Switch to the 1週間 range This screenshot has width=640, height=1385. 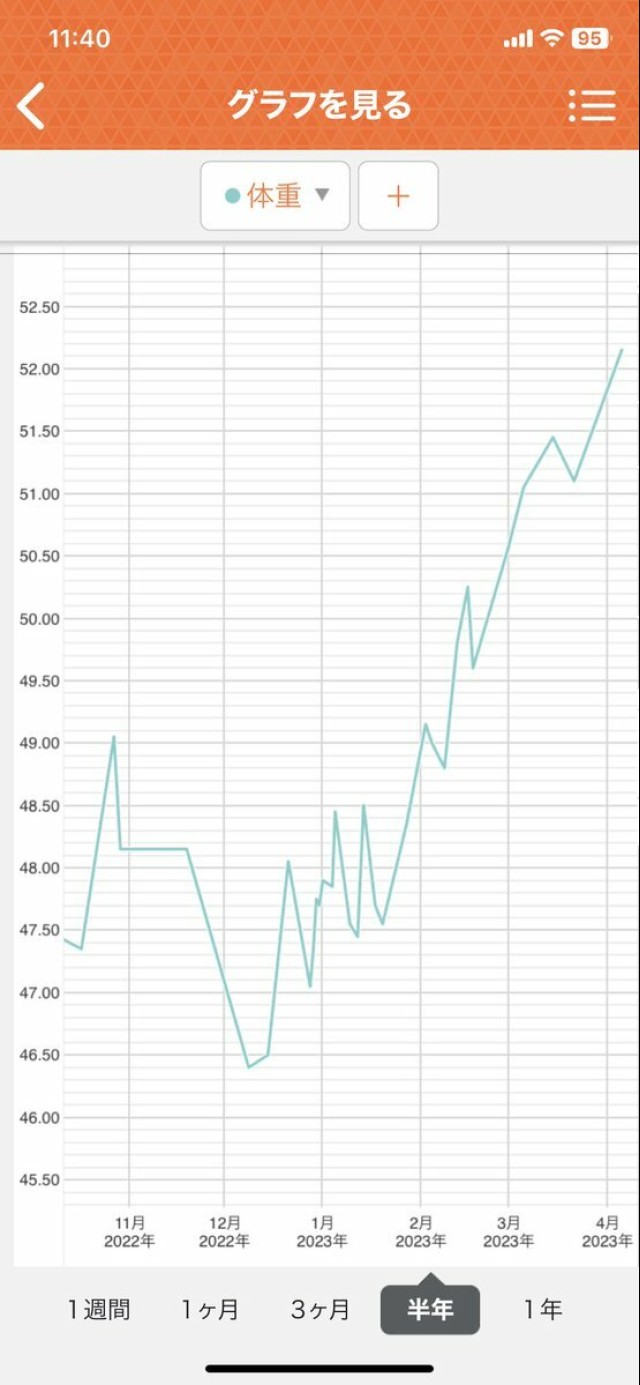(99, 1309)
